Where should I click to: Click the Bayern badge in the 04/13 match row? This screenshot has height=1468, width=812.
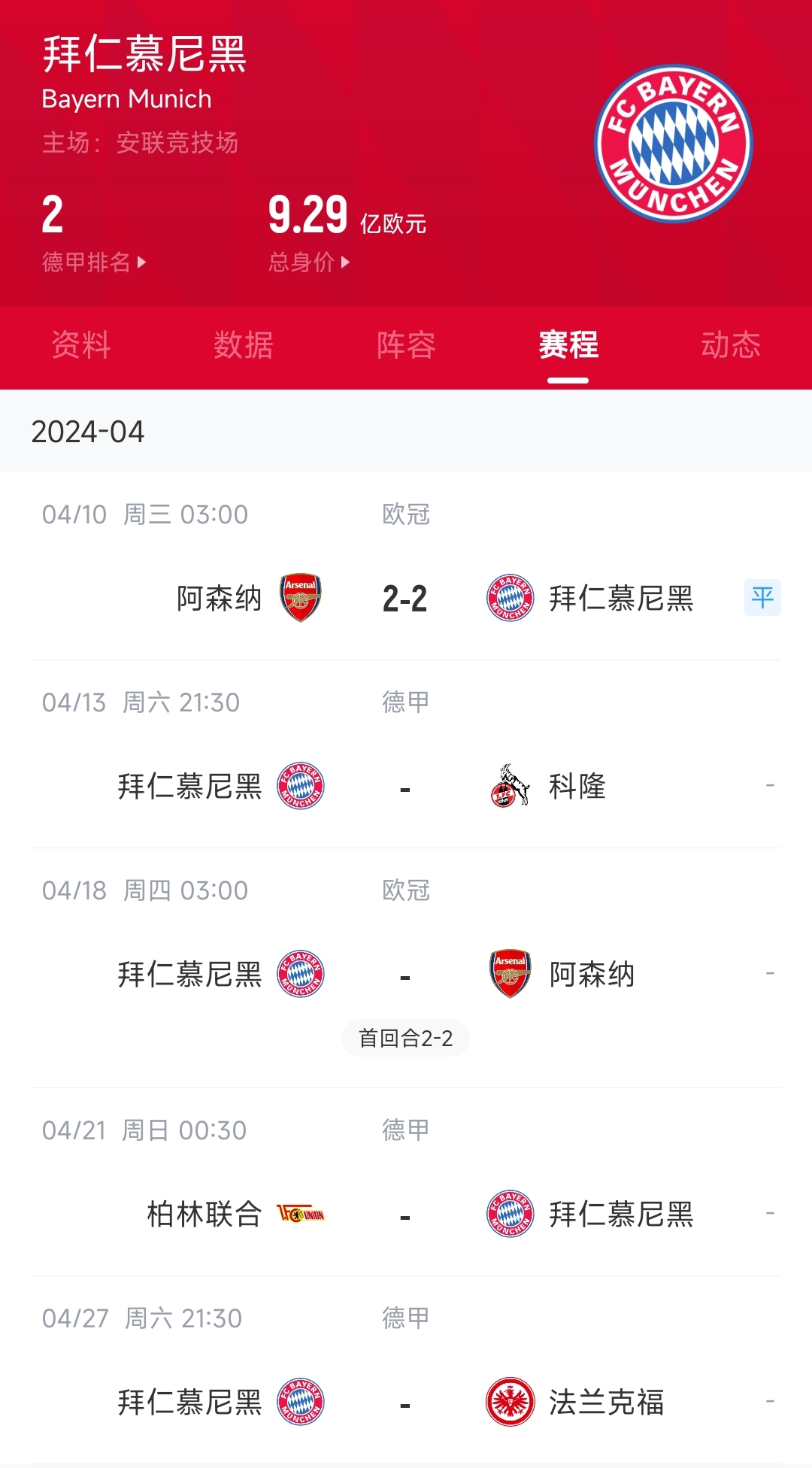[300, 787]
